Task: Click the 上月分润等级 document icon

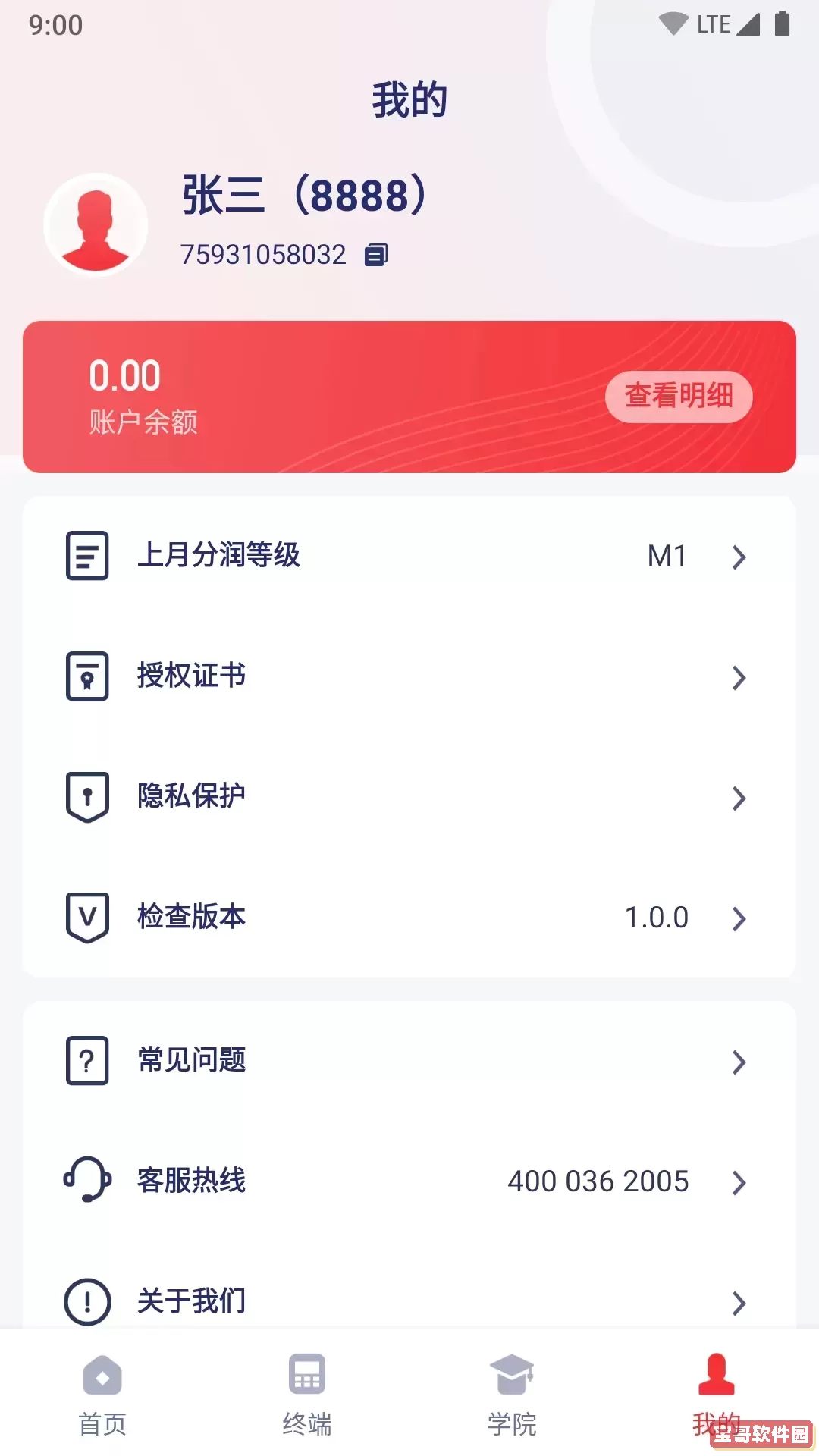Action: [86, 556]
